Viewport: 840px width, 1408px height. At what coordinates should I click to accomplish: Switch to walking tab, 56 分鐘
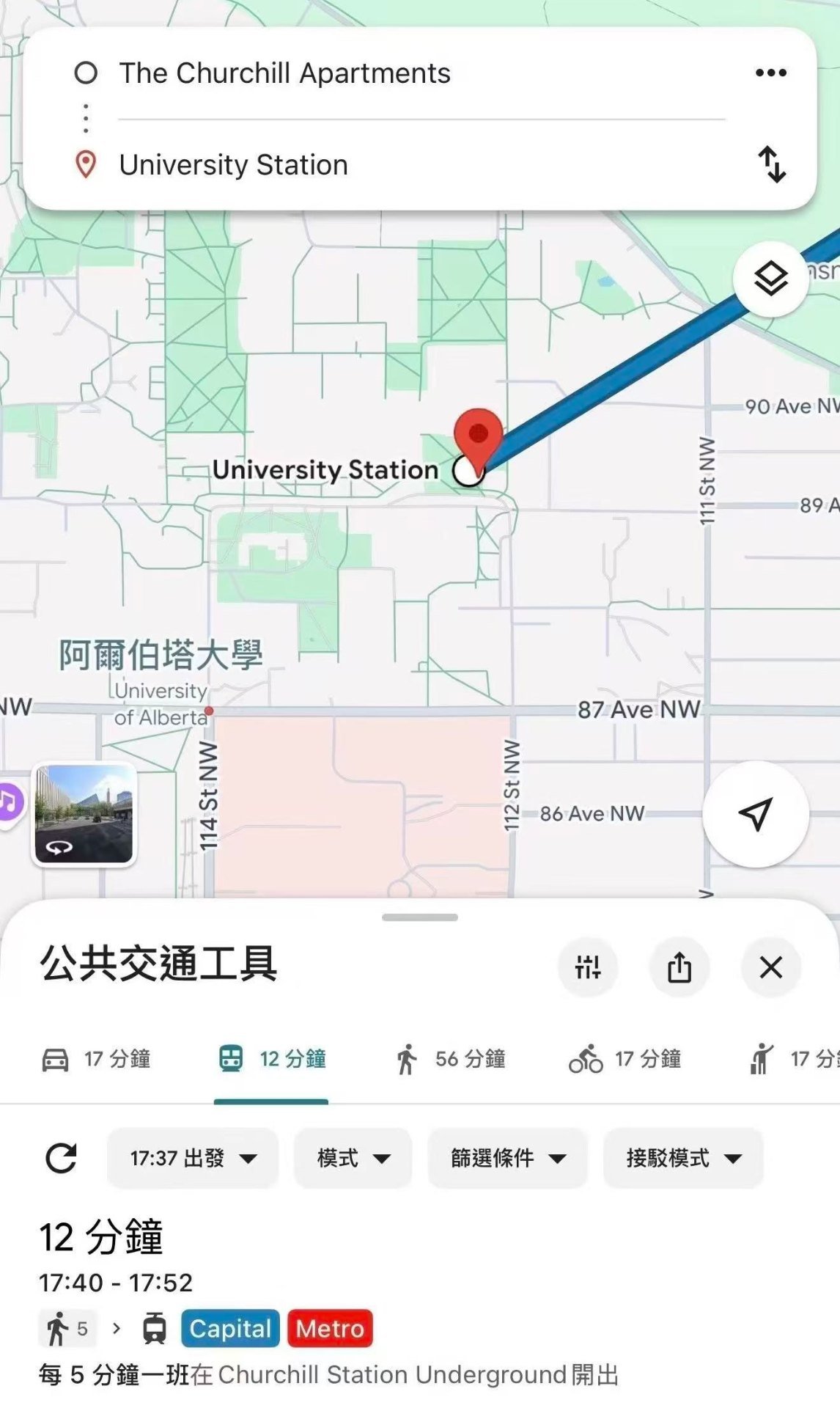[x=450, y=1060]
